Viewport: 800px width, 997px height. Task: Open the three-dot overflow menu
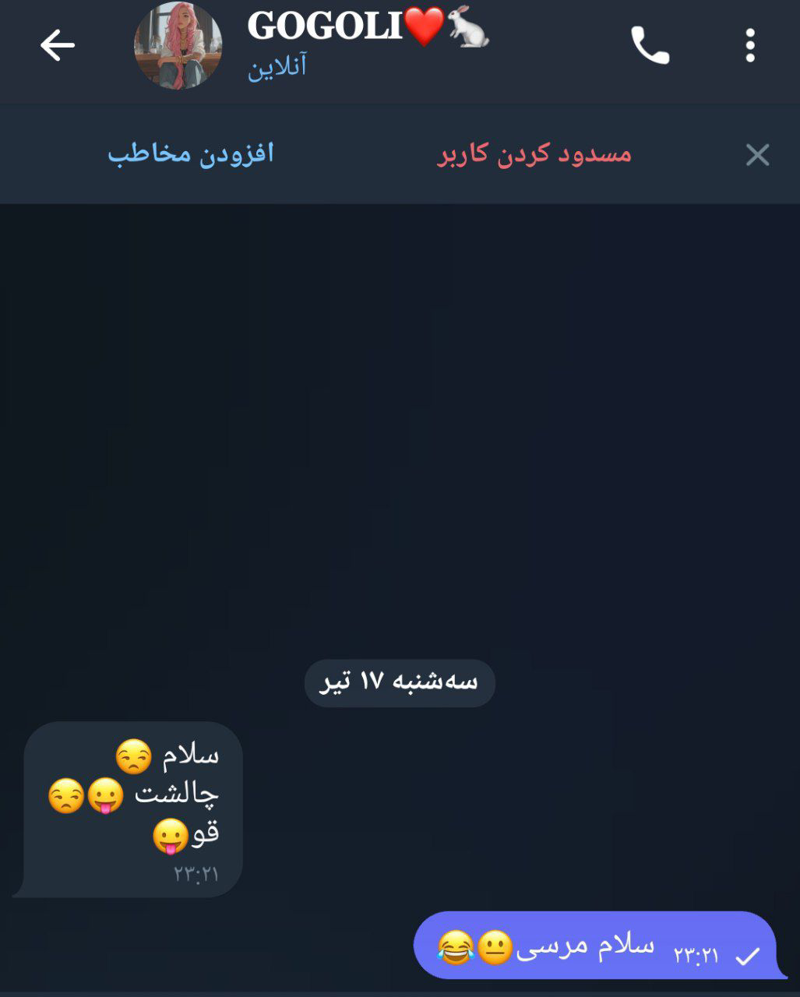750,46
